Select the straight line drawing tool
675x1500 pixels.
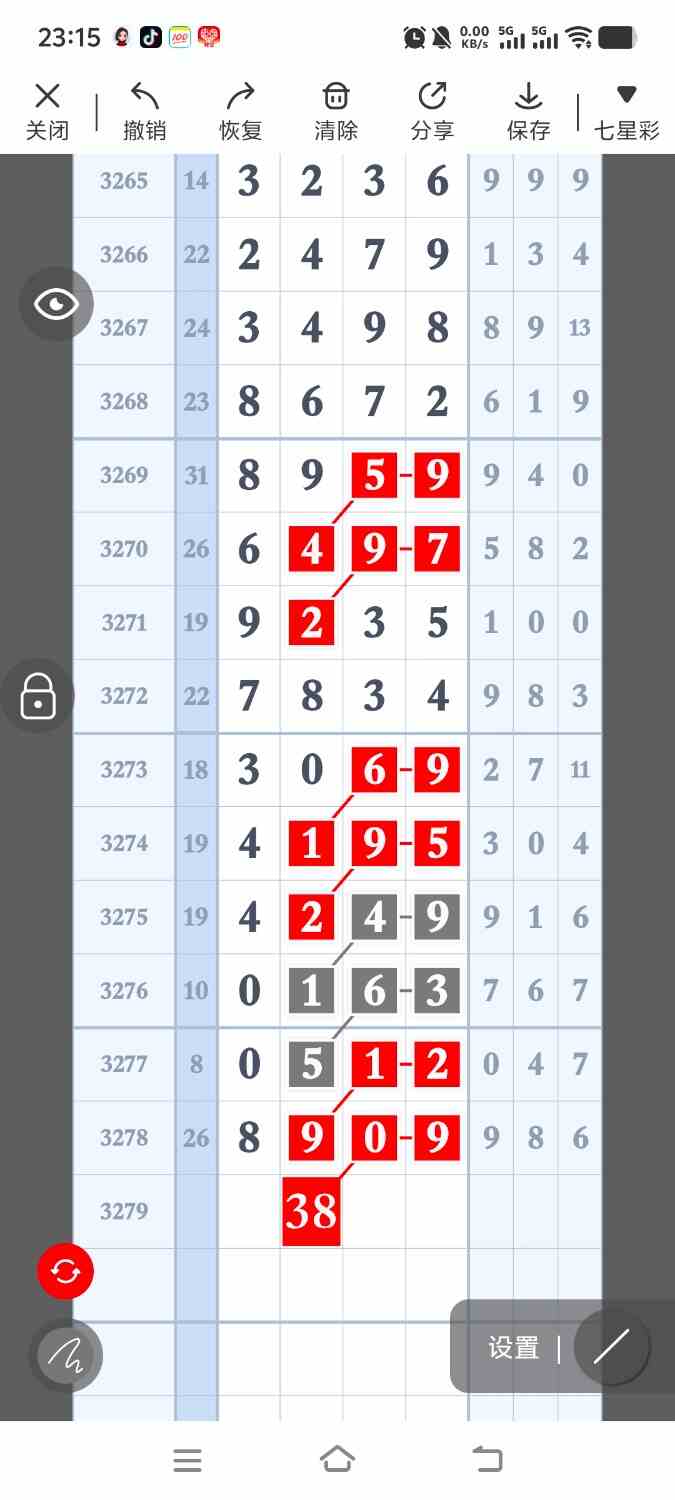tap(611, 1347)
